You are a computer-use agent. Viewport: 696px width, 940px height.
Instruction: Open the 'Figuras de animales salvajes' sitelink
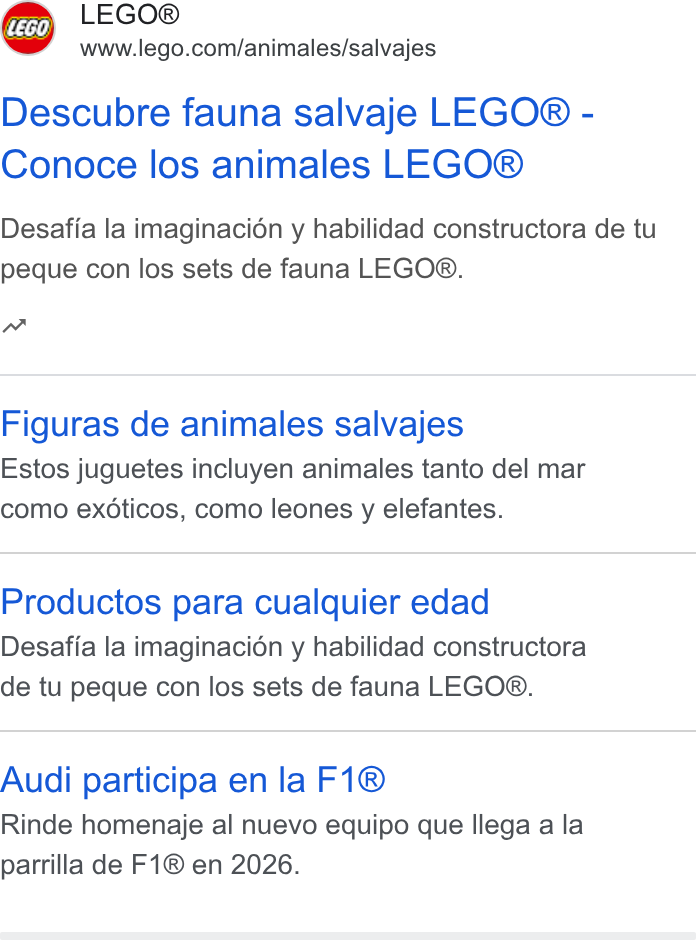[232, 424]
